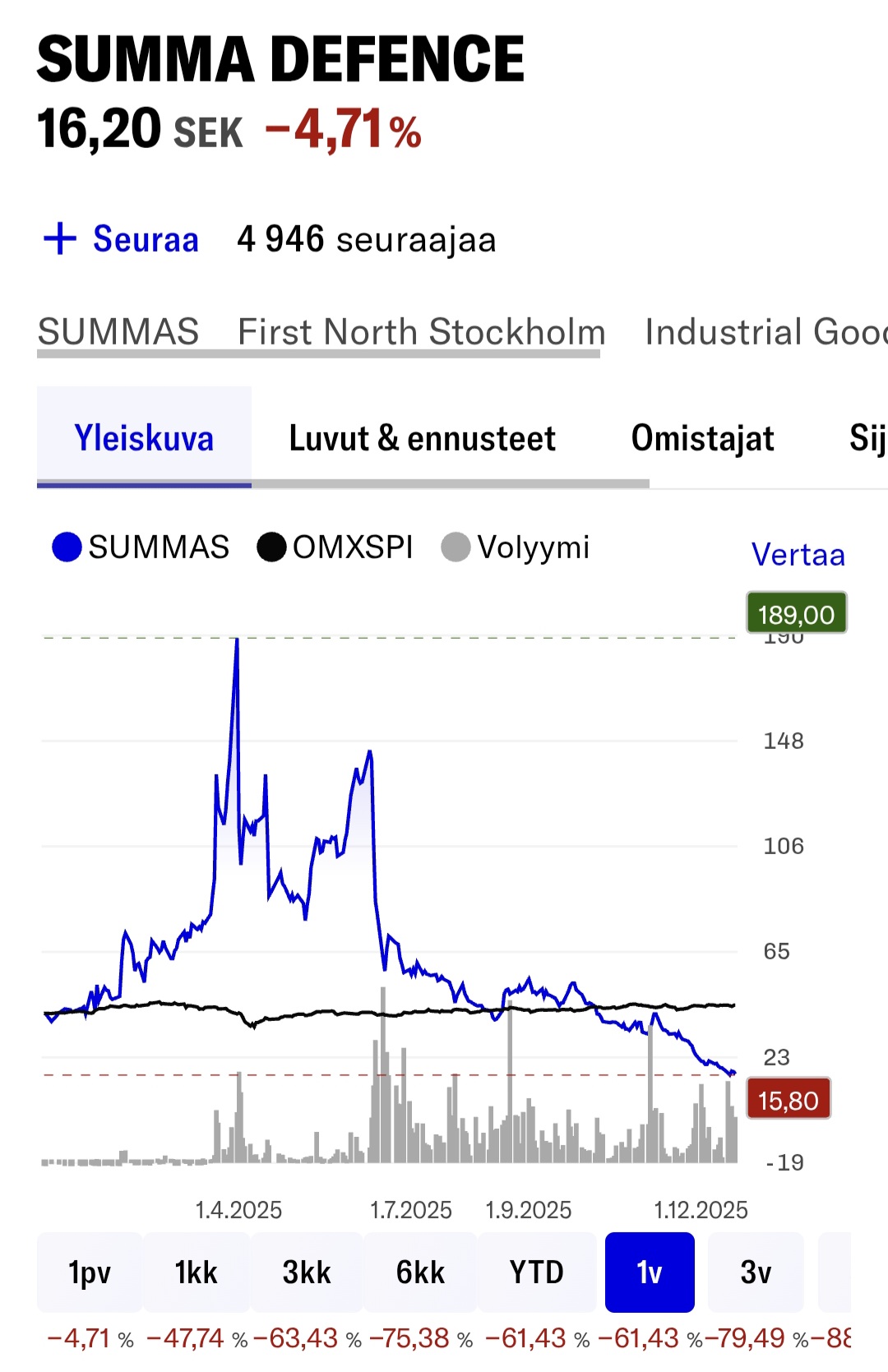Switch to Luvut & ennusteet tab
Screen dimensions: 888x1372
(422, 438)
